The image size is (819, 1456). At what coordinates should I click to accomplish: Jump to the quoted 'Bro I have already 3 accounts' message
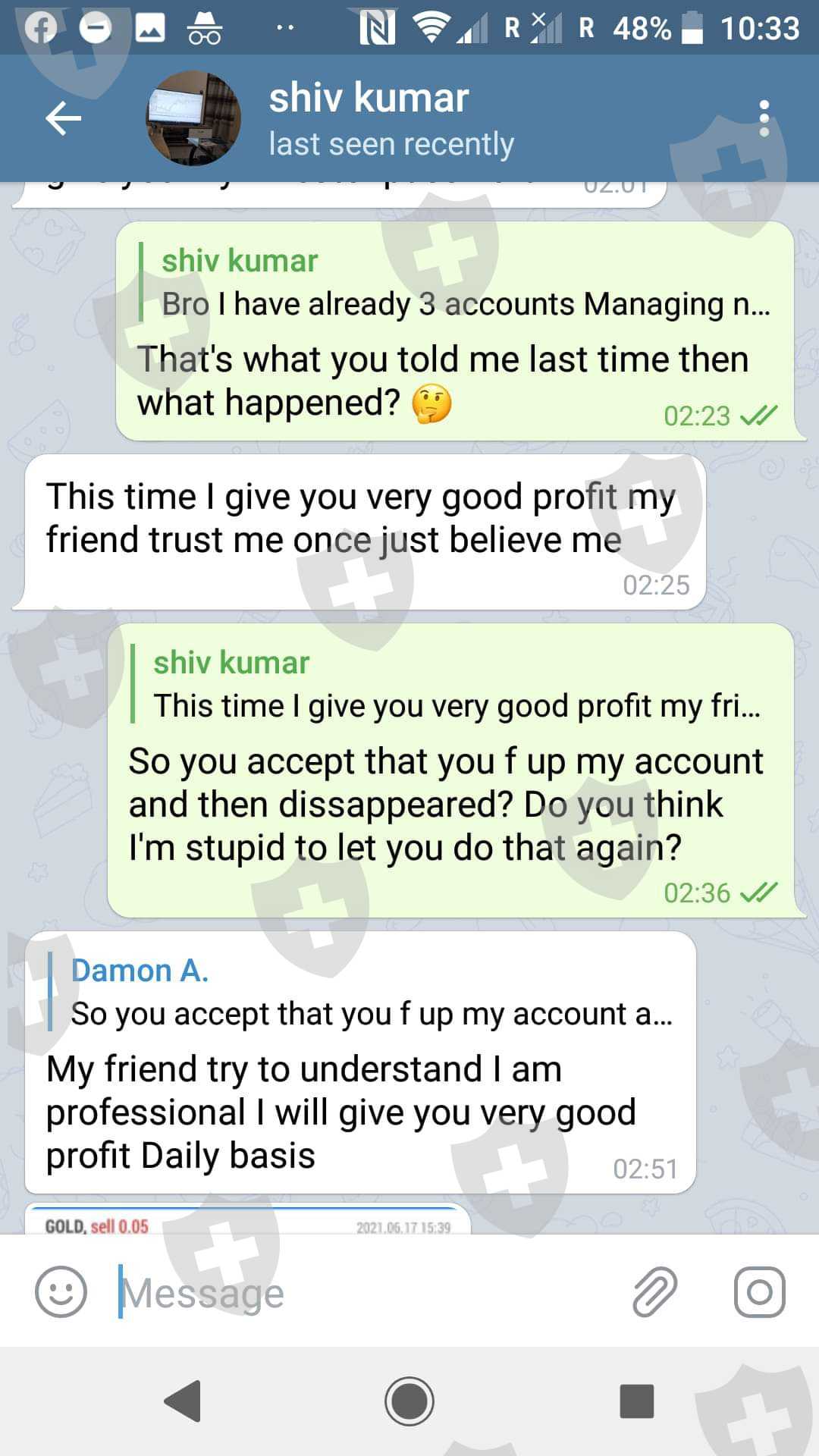coord(455,282)
